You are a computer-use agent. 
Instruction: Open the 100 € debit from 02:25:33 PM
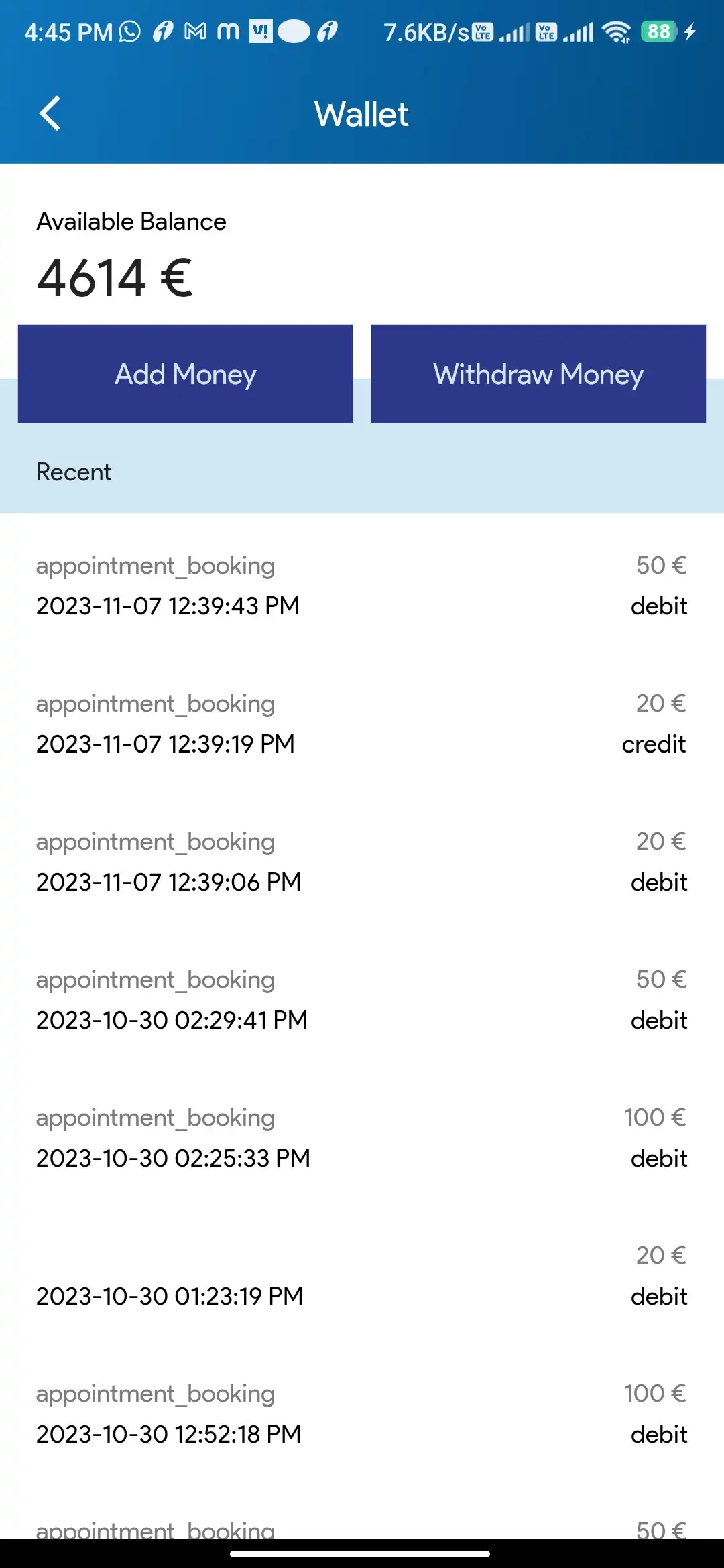pos(362,1137)
